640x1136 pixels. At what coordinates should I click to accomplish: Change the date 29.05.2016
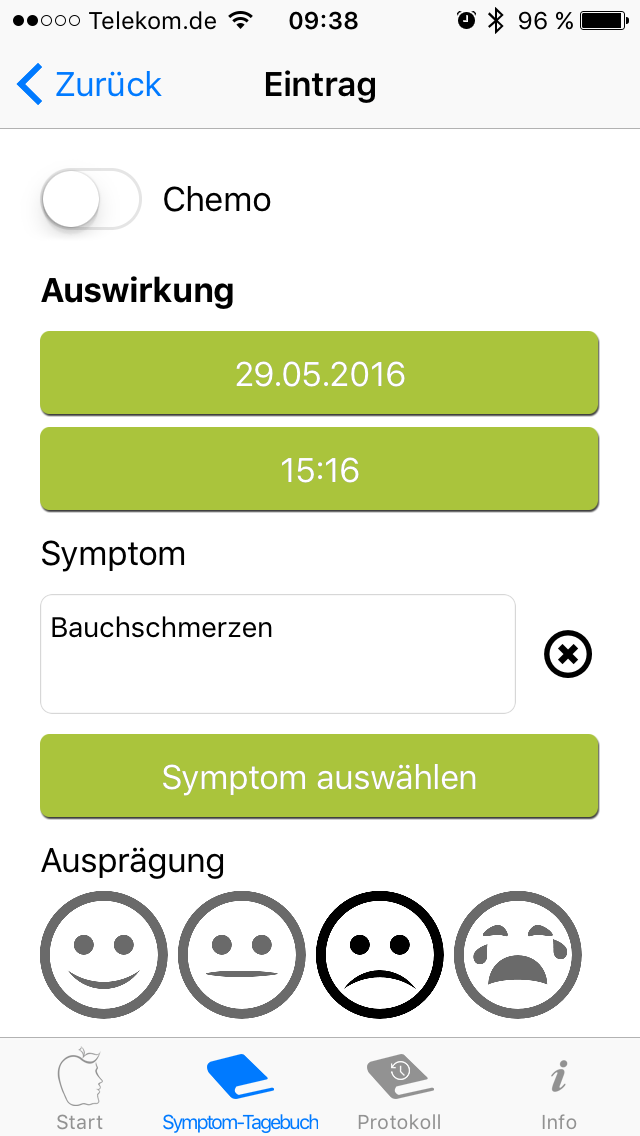point(320,373)
